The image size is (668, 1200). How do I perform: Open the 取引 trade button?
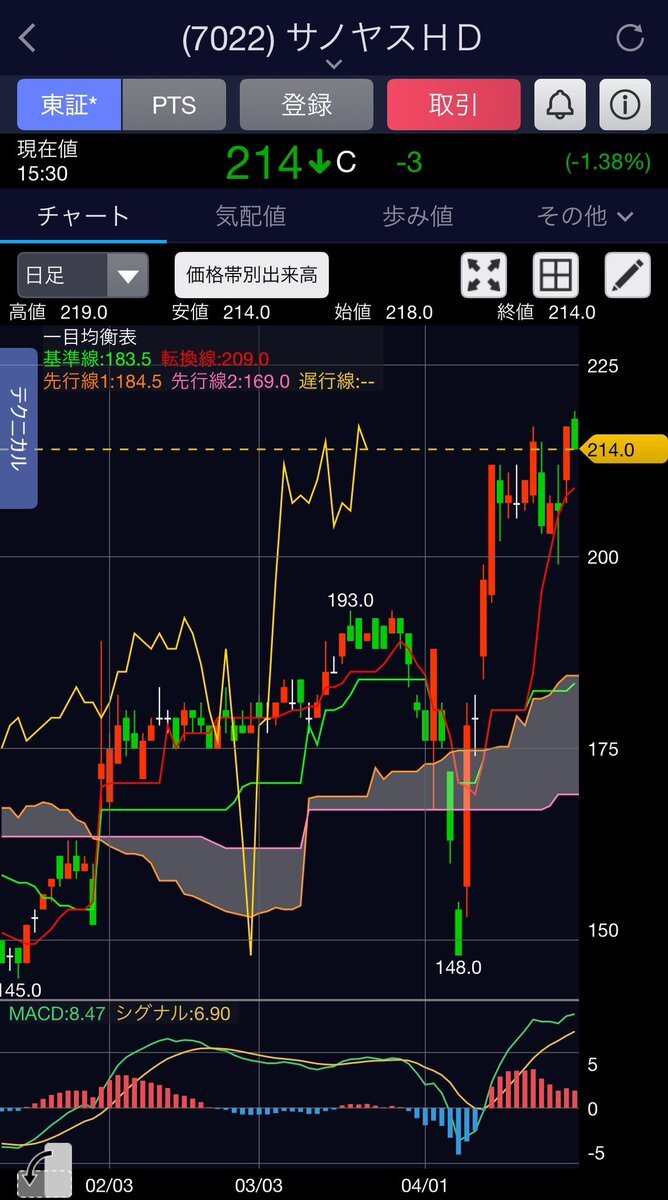453,105
